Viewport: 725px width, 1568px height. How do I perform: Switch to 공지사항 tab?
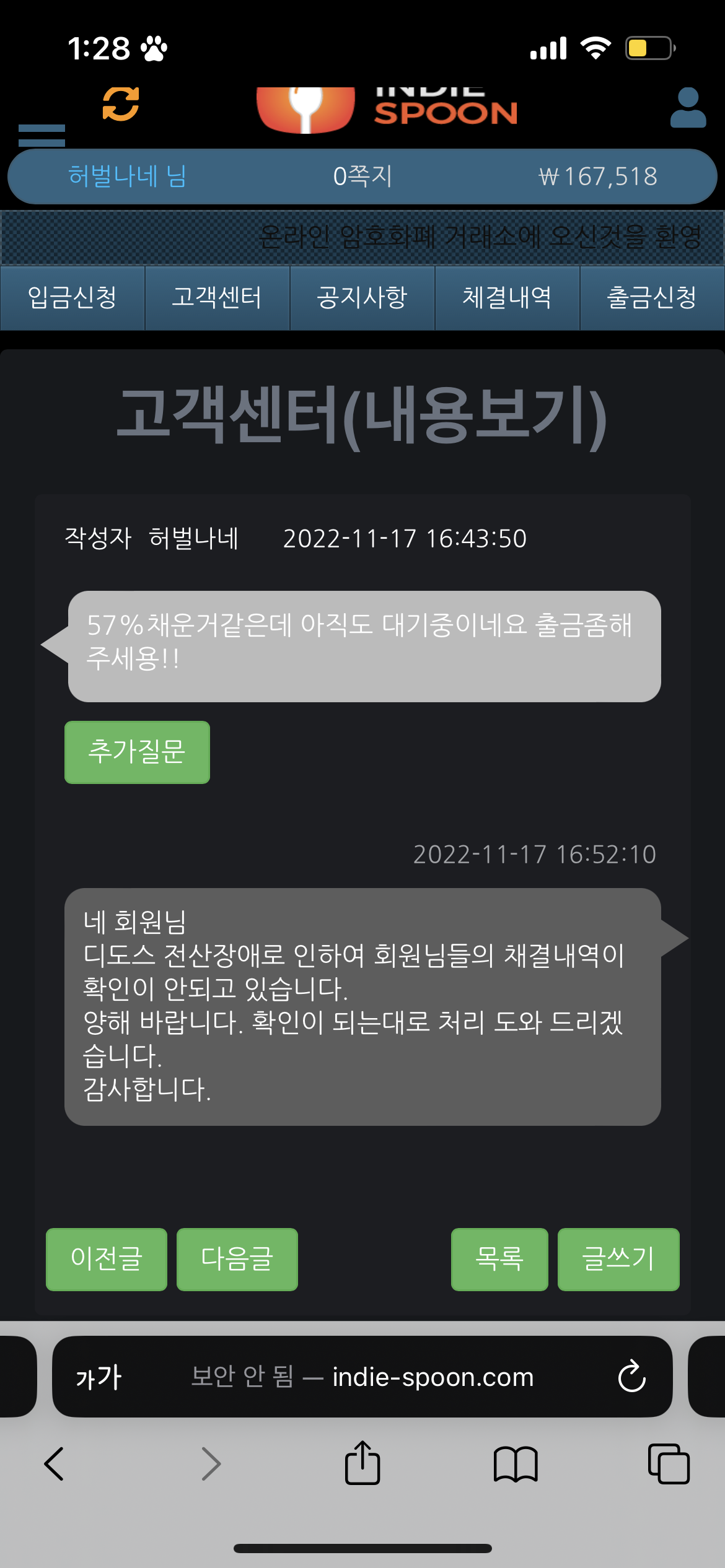[362, 298]
